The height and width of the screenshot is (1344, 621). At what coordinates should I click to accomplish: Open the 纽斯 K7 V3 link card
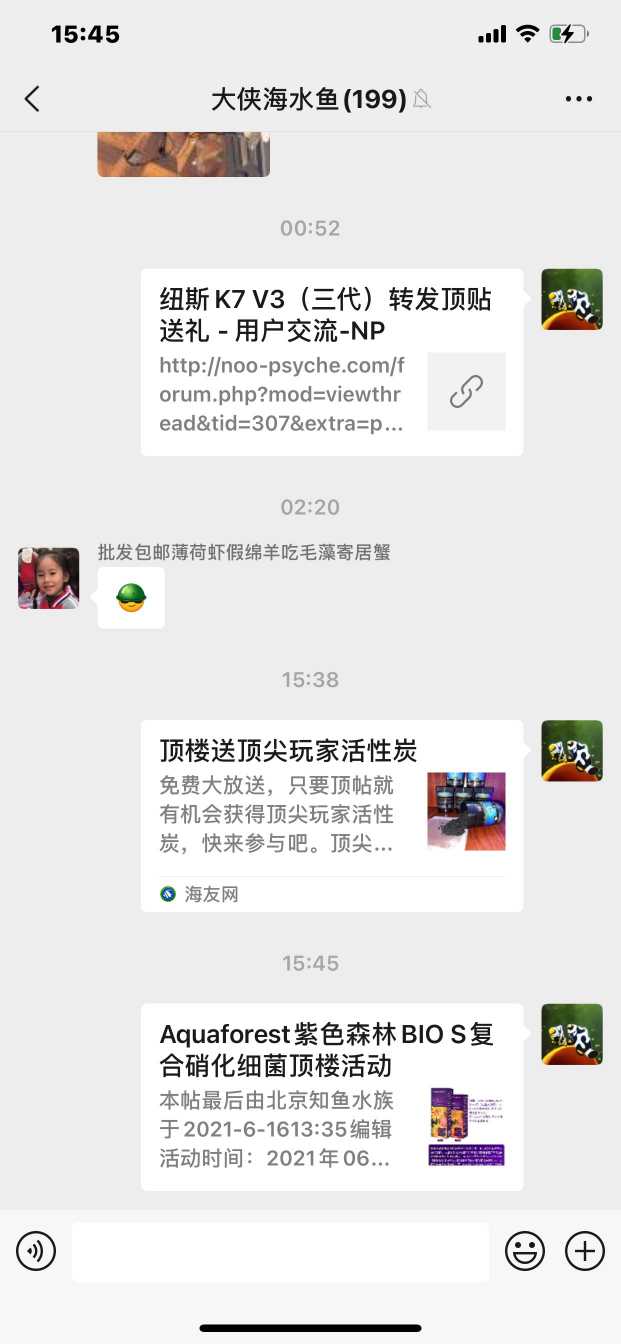coord(331,362)
